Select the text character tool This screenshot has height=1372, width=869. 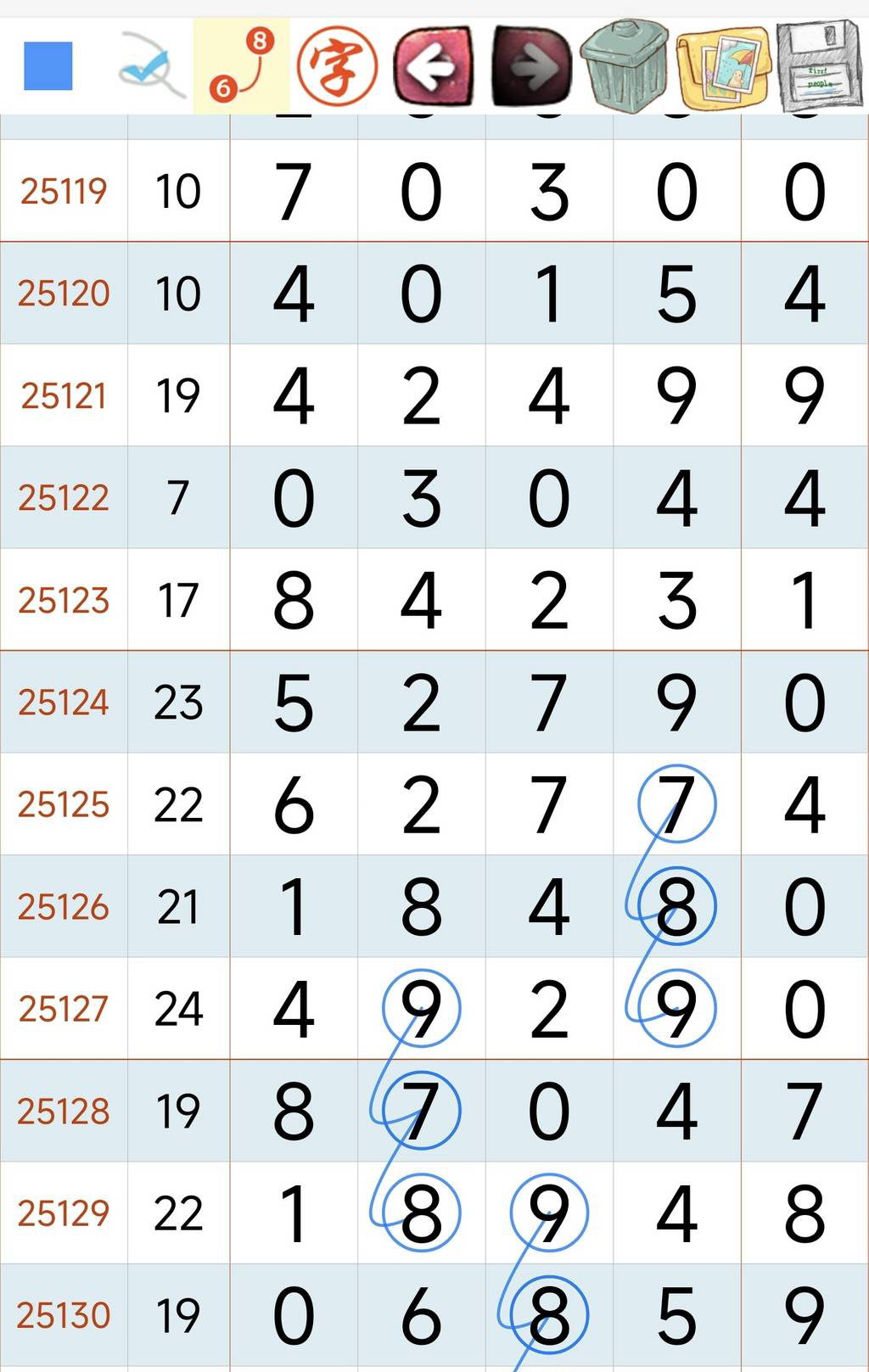pos(337,66)
